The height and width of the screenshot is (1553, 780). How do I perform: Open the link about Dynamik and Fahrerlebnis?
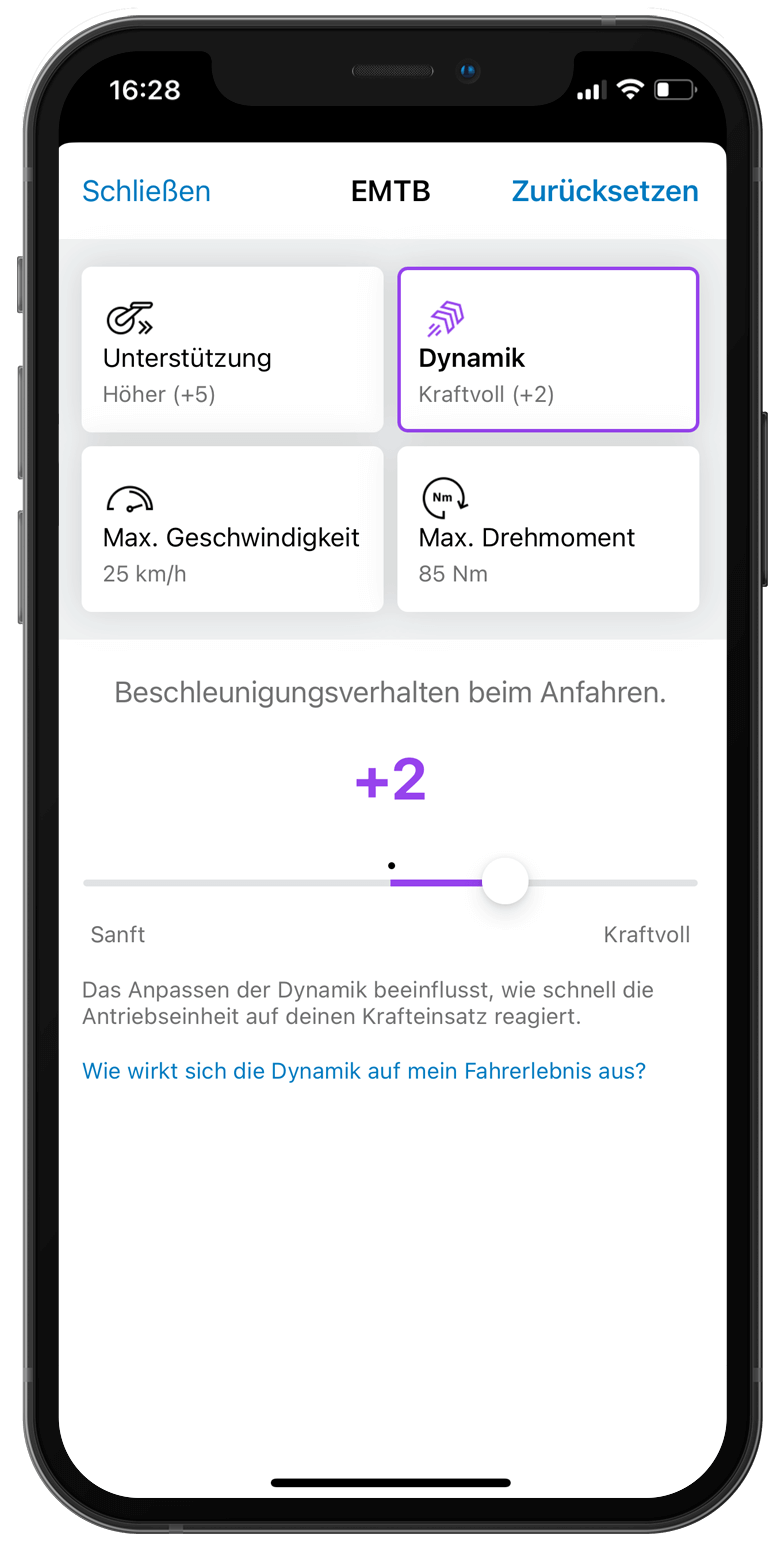[x=364, y=1071]
